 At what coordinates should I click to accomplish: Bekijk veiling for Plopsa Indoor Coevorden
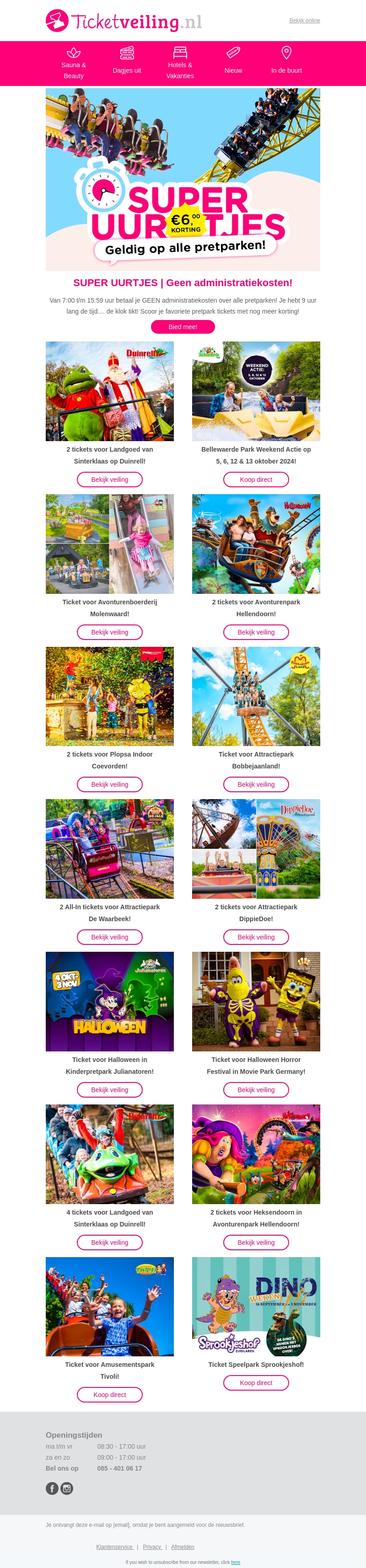[x=110, y=784]
